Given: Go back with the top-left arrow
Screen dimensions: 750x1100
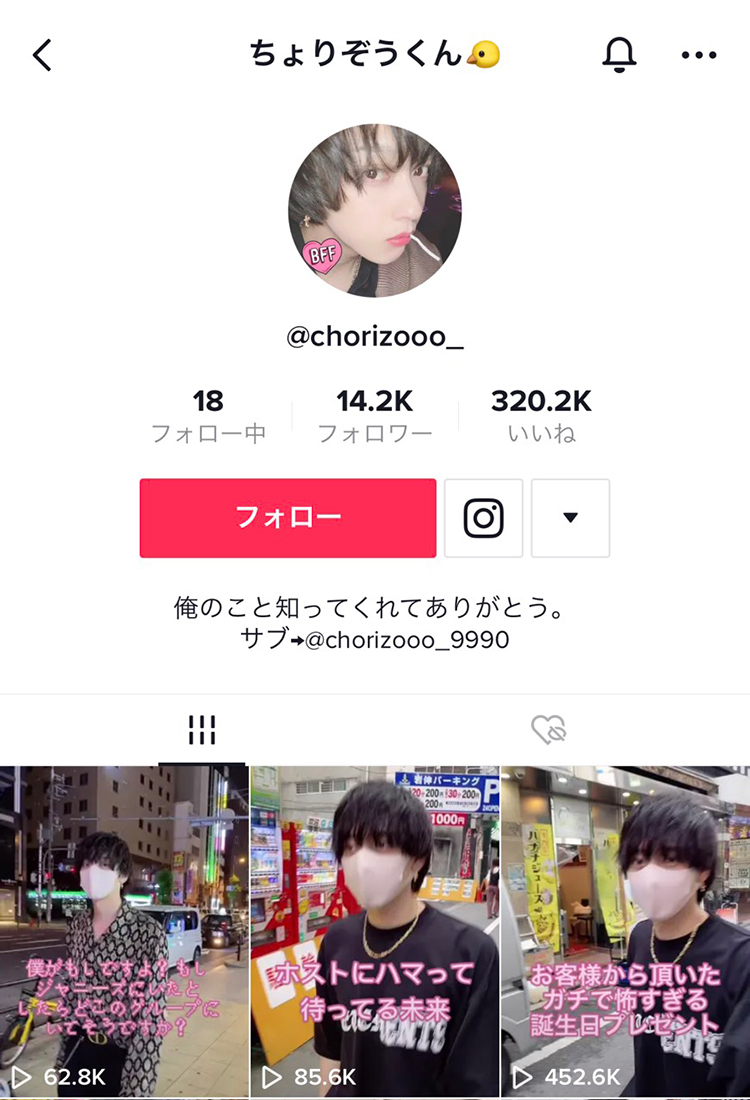Looking at the screenshot, I should point(42,55).
